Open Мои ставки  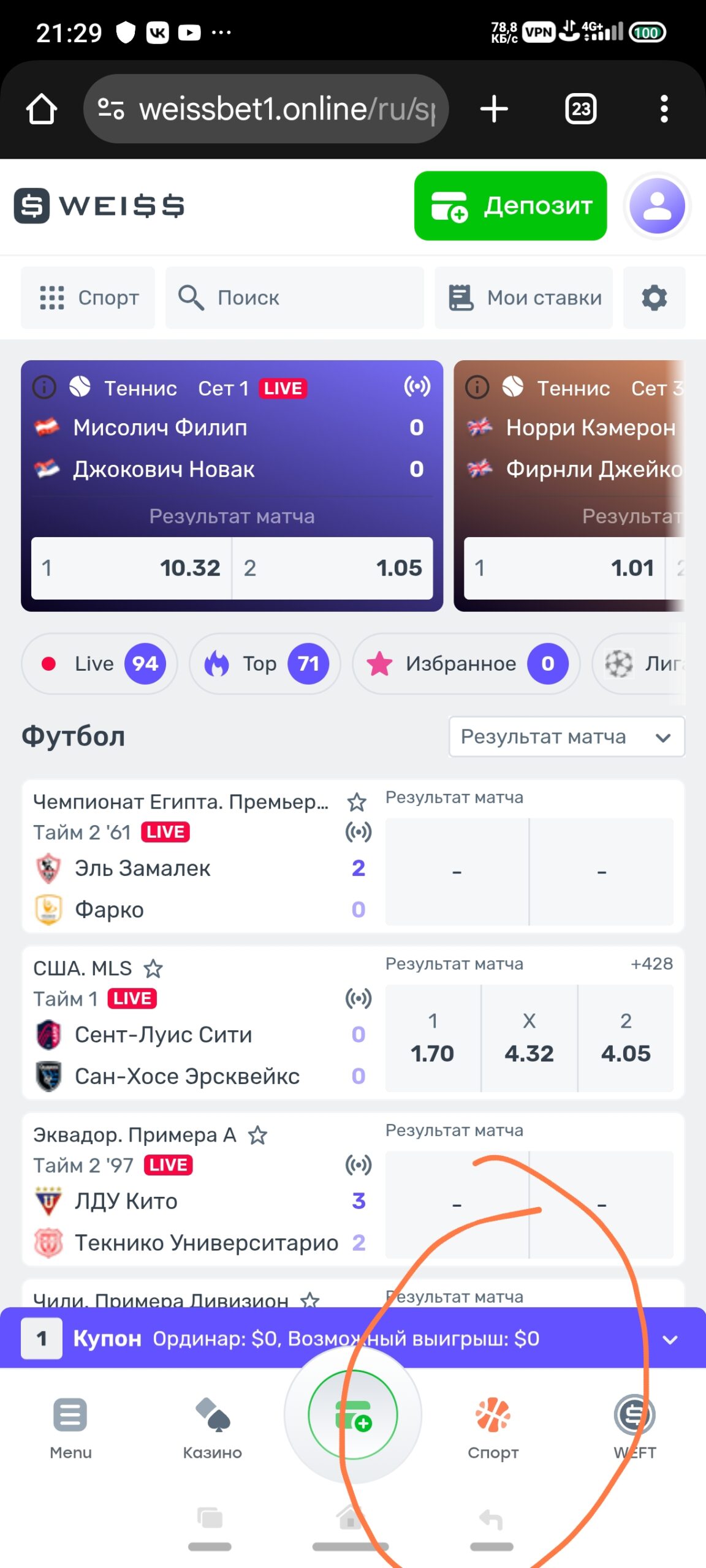(524, 298)
